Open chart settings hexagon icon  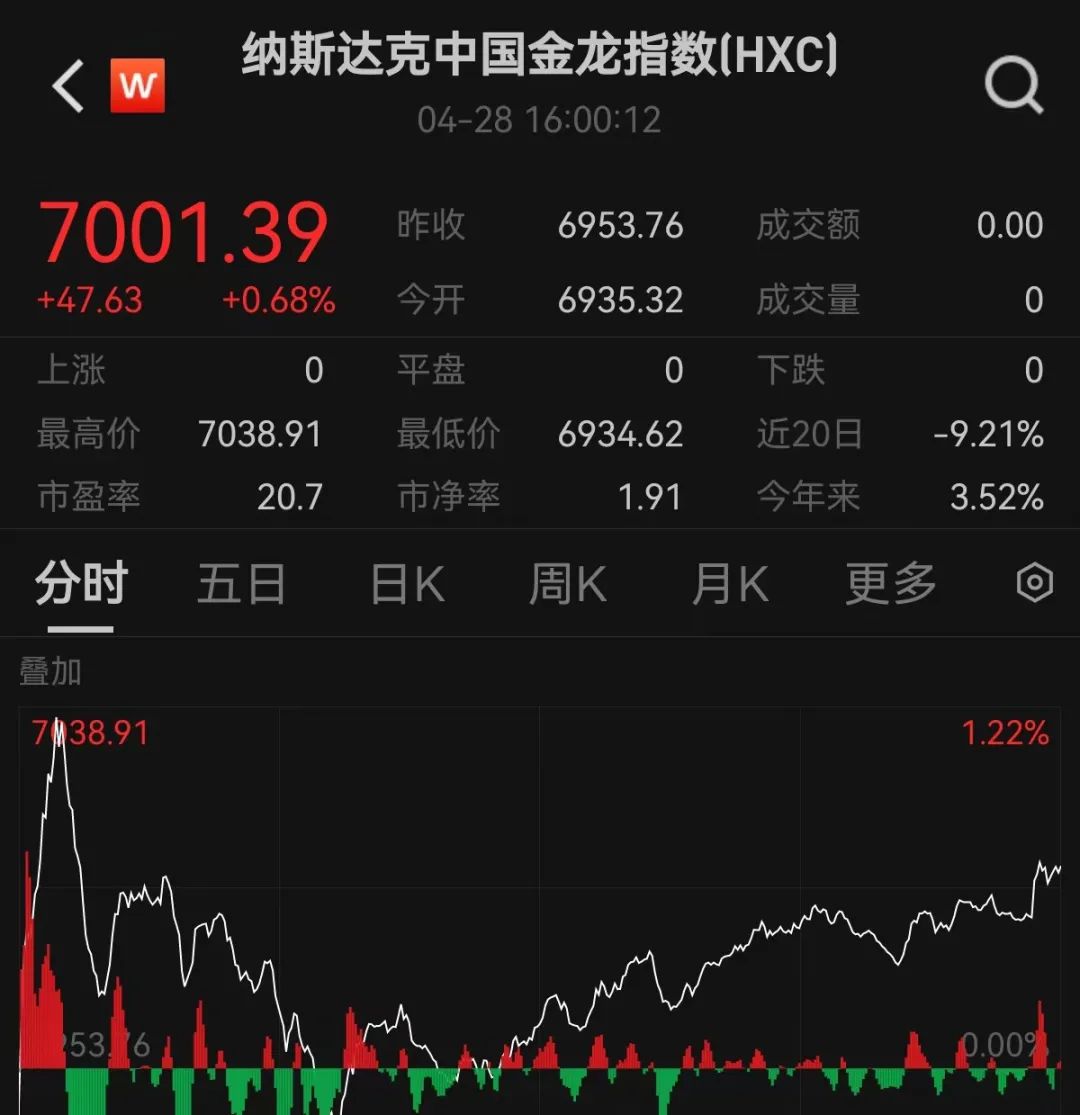tap(1034, 583)
